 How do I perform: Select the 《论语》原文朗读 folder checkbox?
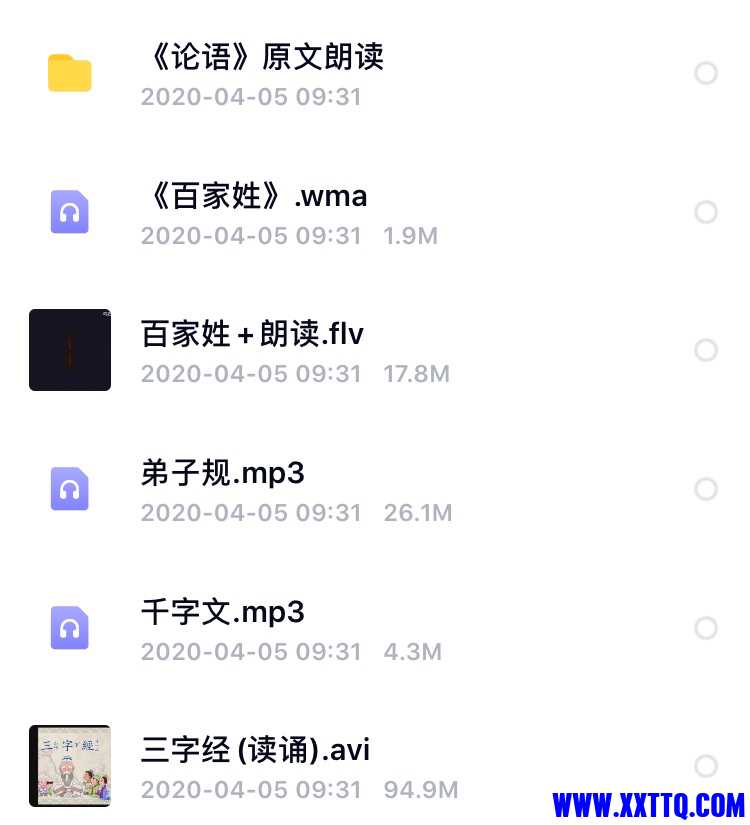706,73
